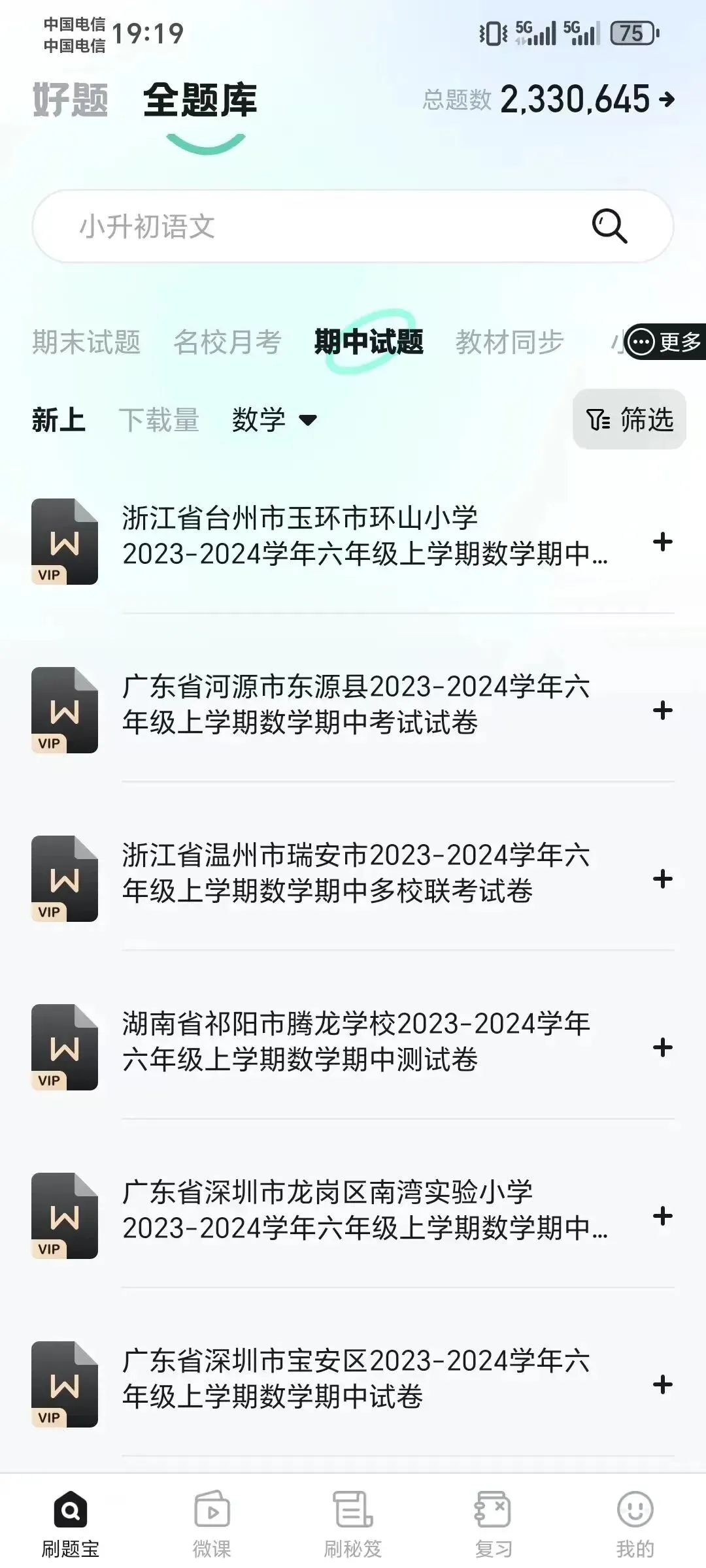Image resolution: width=706 pixels, height=1568 pixels.
Task: Open the 小升初语文 search box
Action: pos(314,227)
